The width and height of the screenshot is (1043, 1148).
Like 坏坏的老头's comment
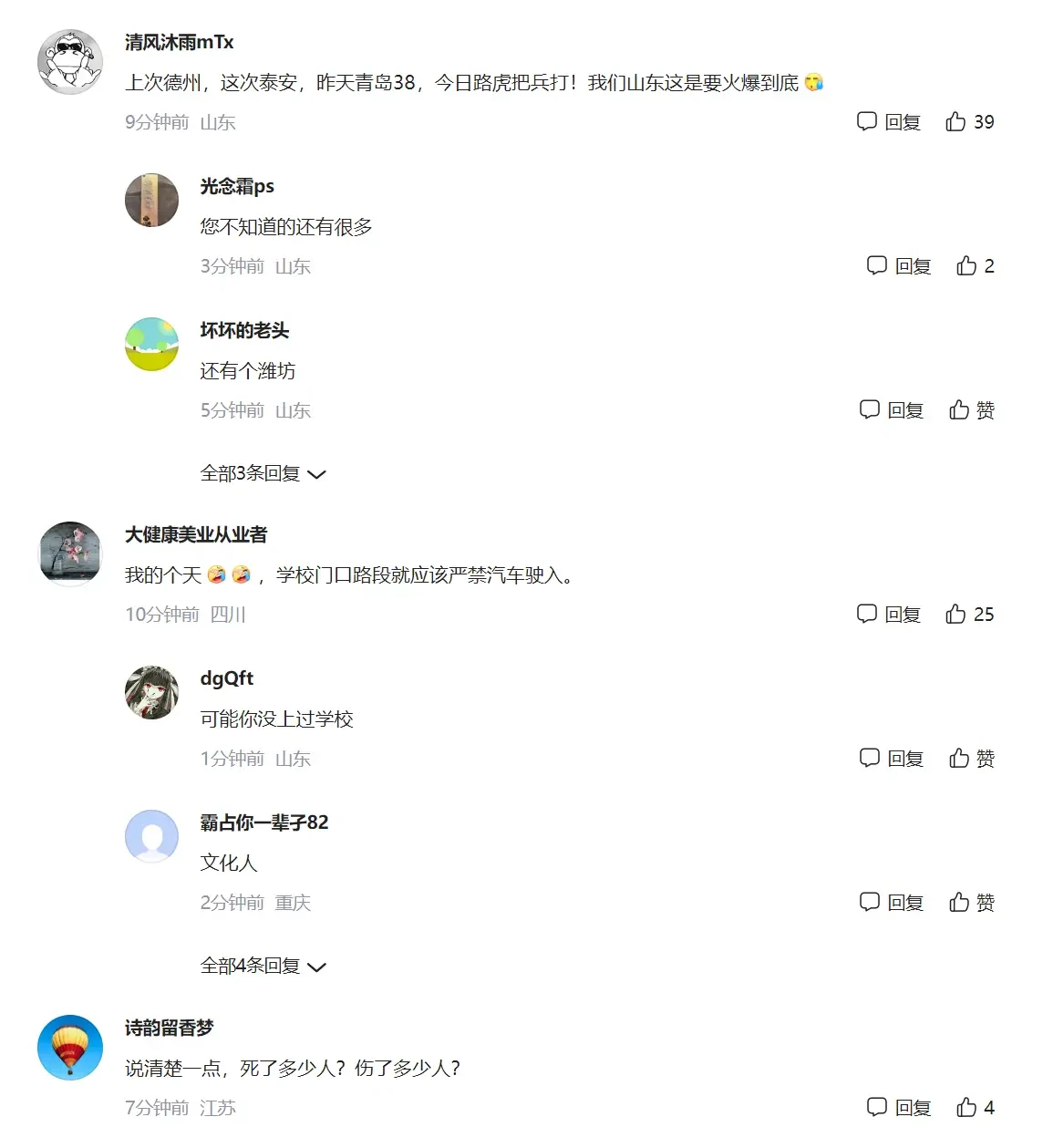click(972, 410)
